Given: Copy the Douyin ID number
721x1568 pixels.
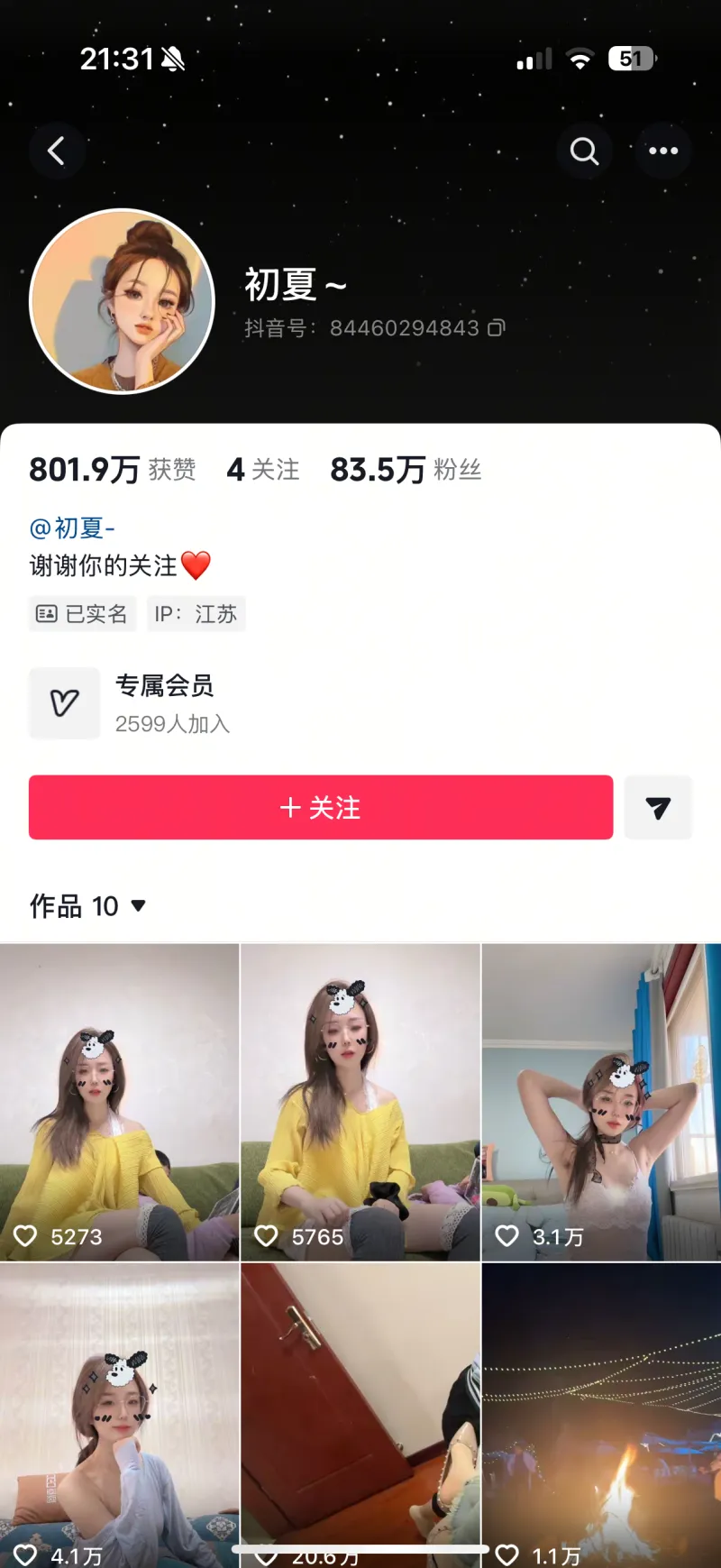Looking at the screenshot, I should (497, 328).
